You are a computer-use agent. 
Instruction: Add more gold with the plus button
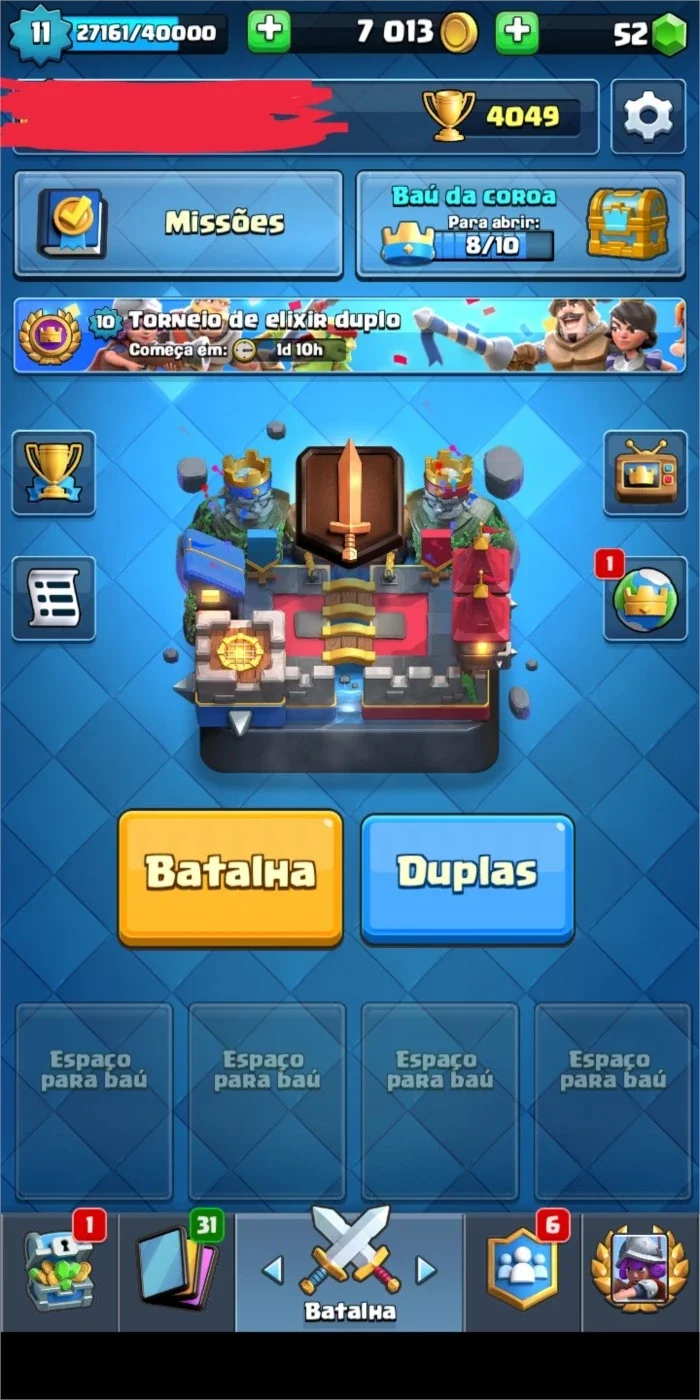pos(269,31)
